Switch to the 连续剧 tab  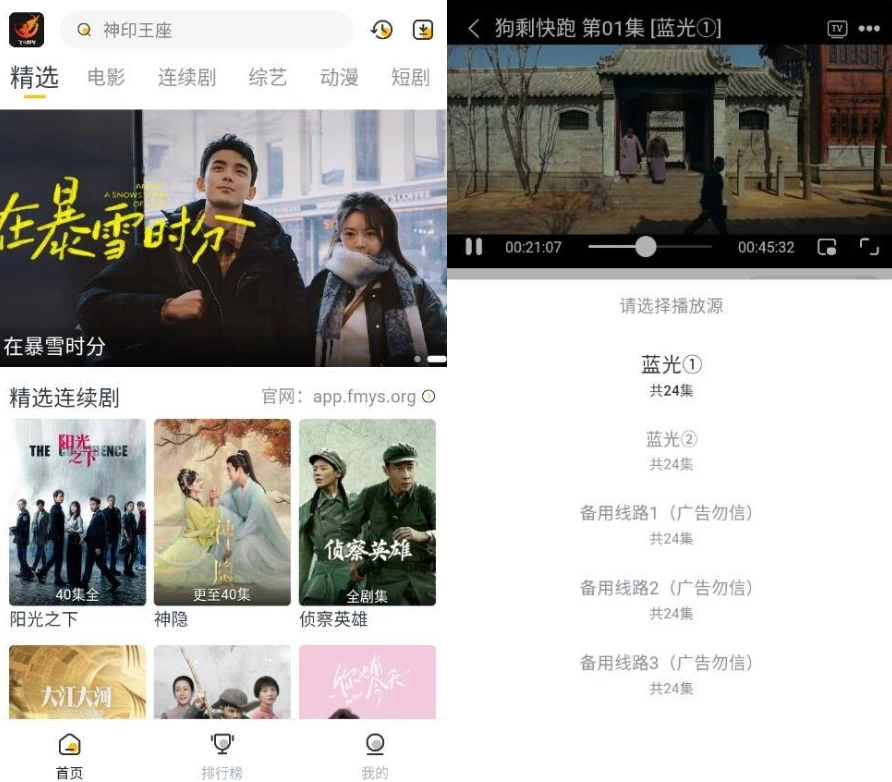187,77
